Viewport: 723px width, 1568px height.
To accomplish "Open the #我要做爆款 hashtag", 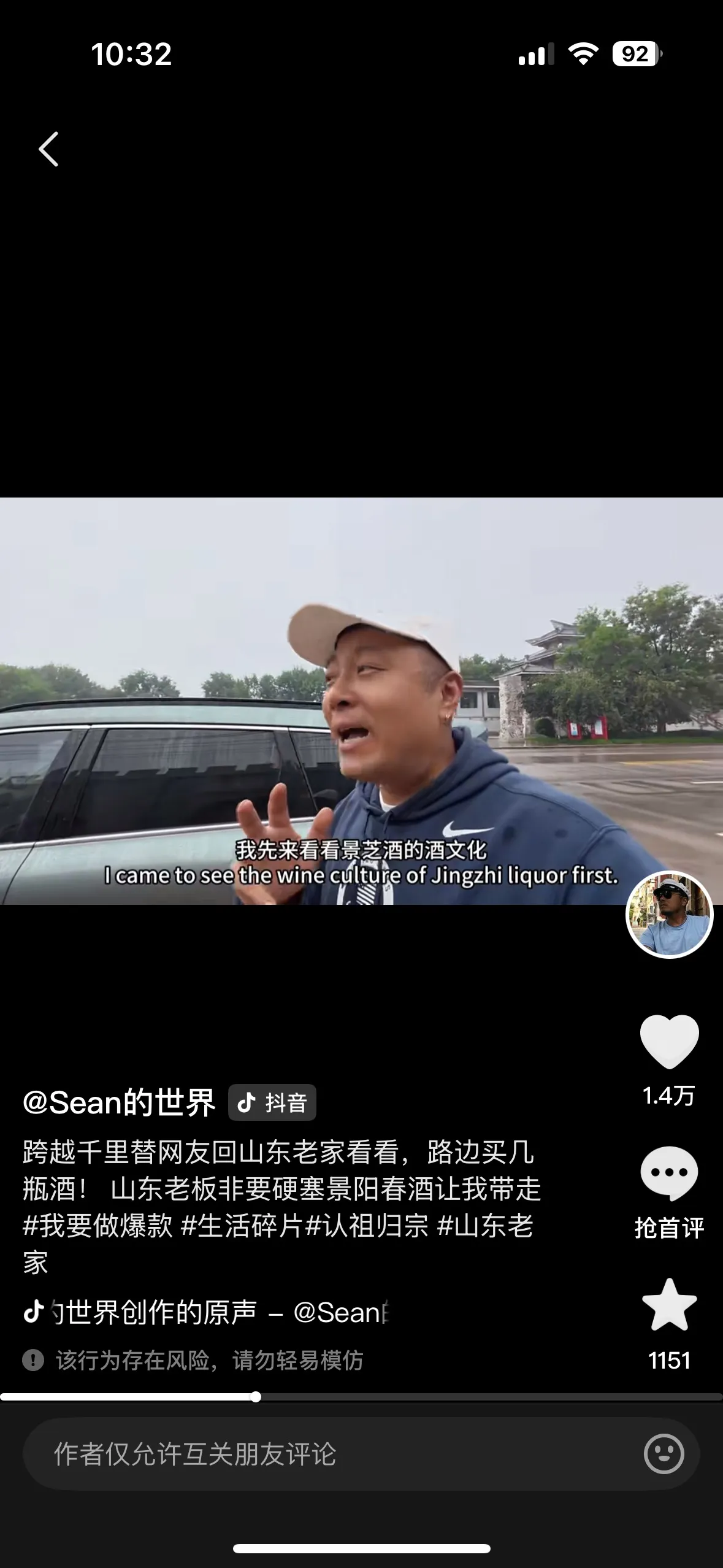I will (x=98, y=1226).
